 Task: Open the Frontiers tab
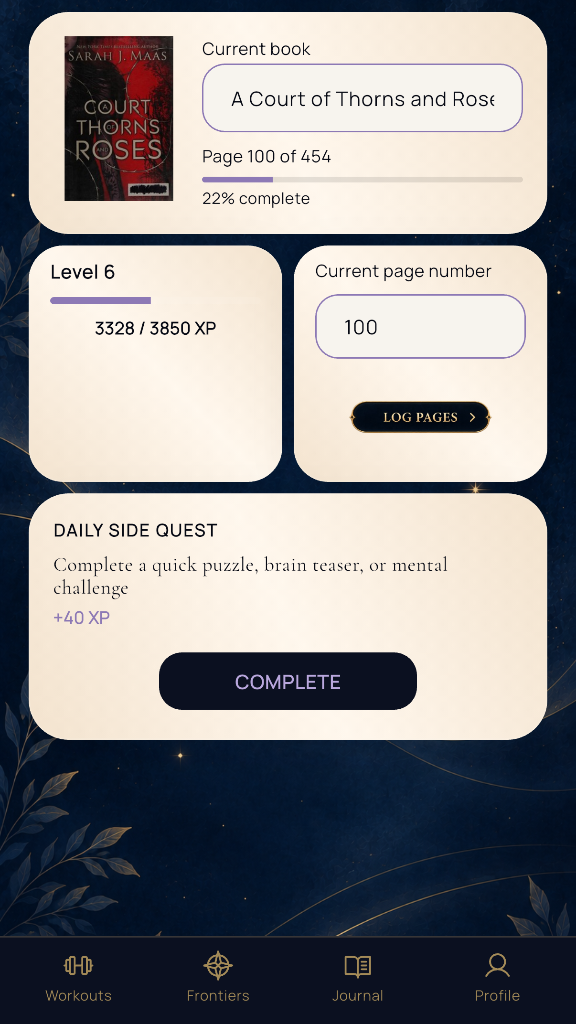[x=218, y=979]
